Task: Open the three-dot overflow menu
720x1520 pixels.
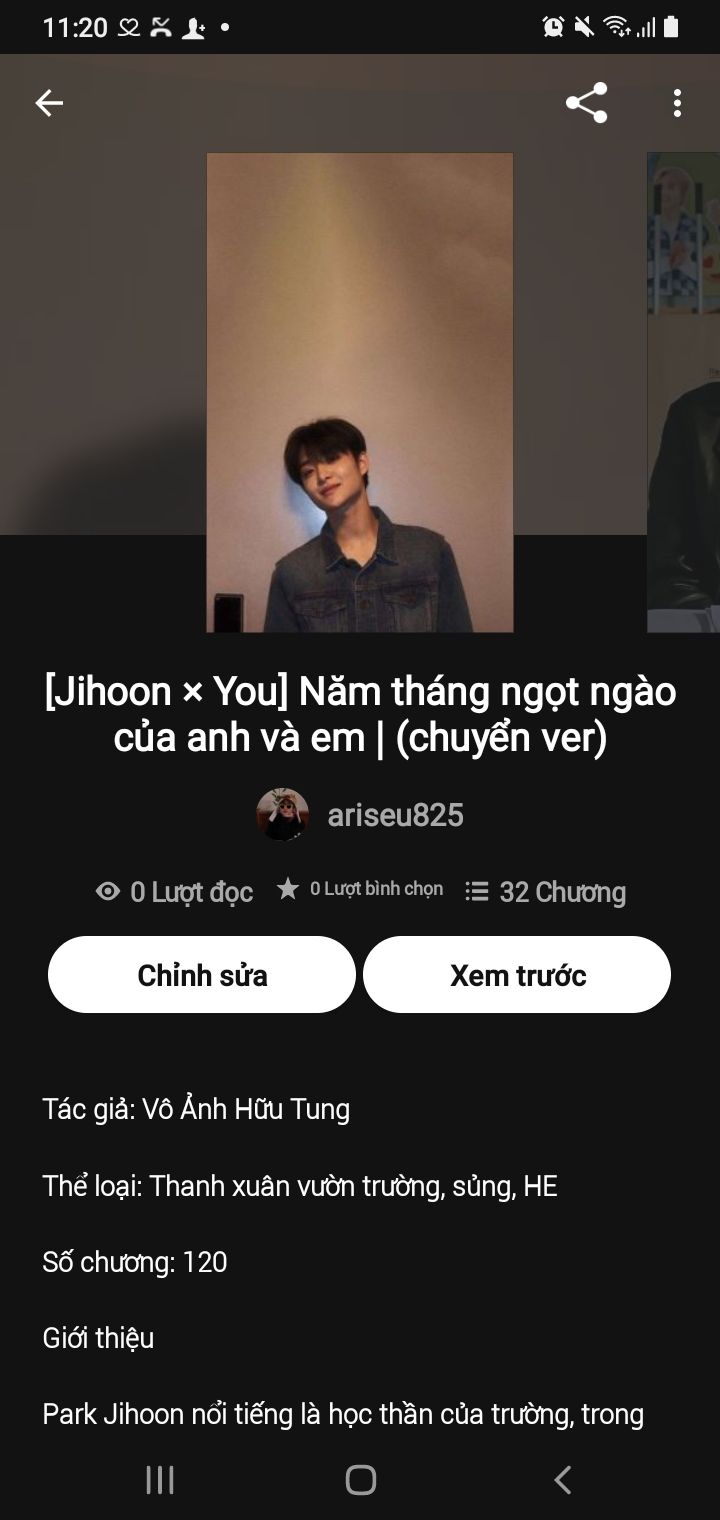Action: [677, 103]
